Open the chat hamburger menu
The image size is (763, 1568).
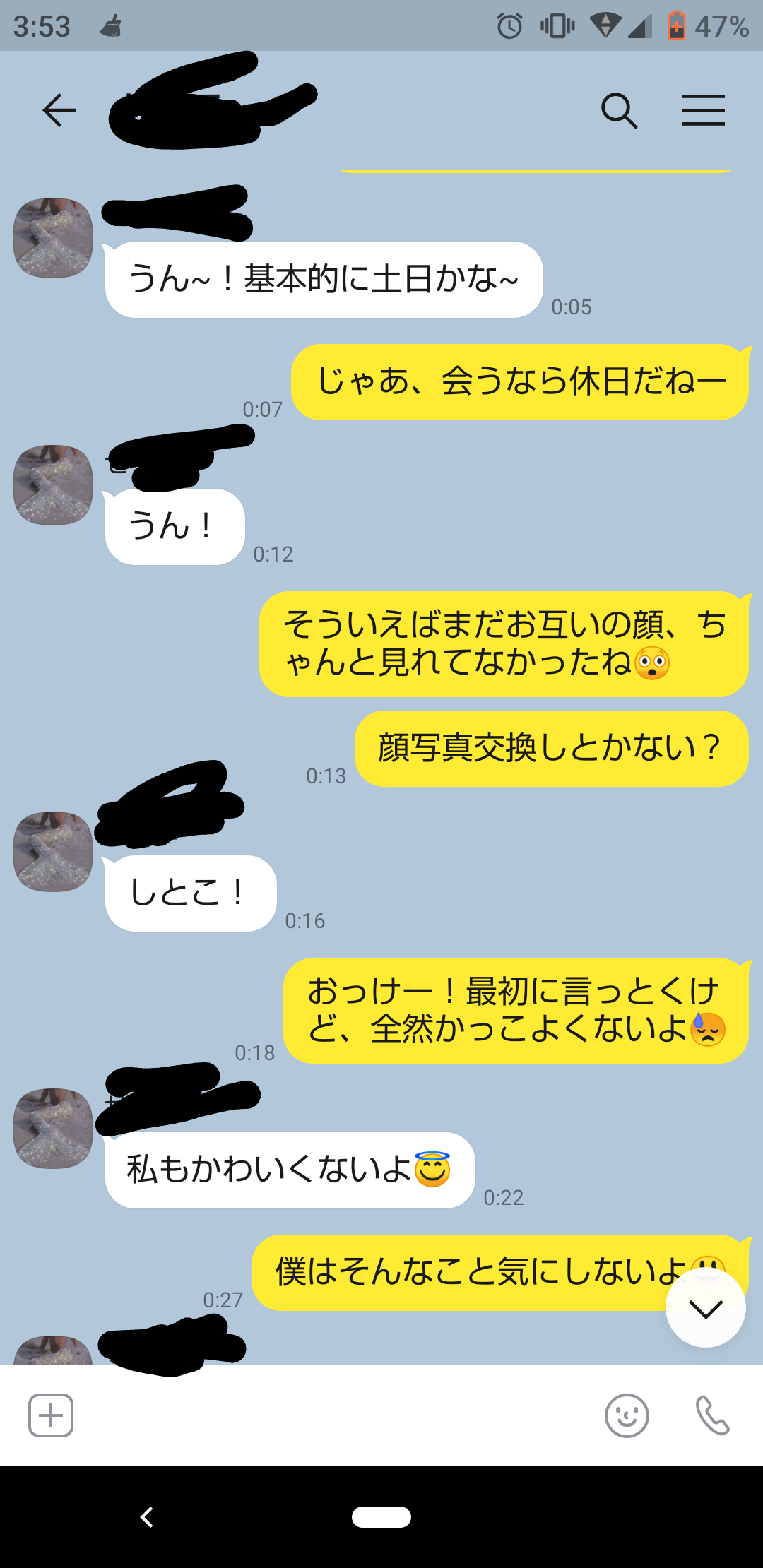pyautogui.click(x=704, y=110)
